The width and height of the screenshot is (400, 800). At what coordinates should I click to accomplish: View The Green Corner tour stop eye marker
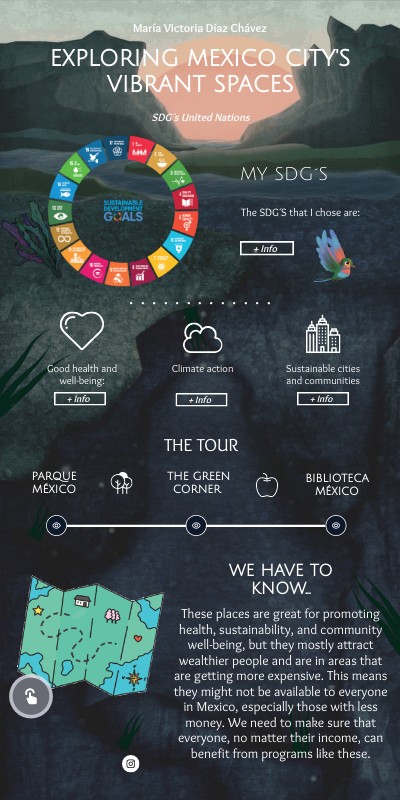tap(196, 525)
